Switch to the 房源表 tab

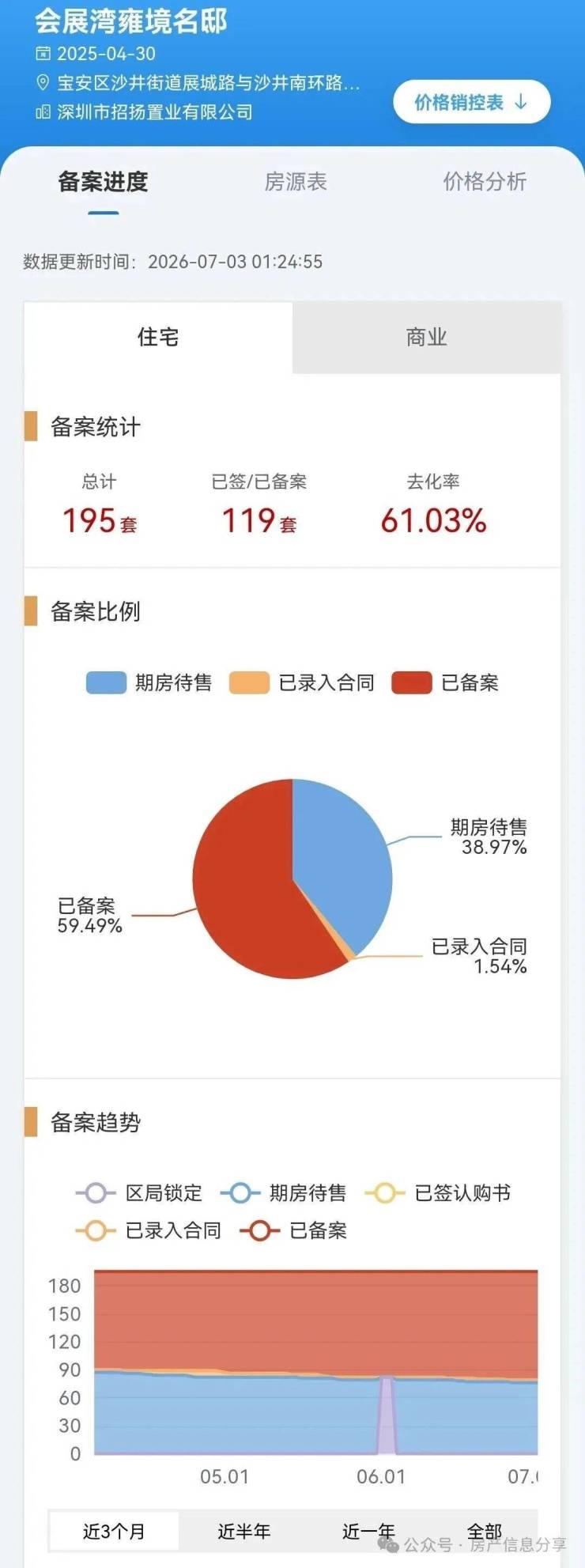tap(296, 182)
